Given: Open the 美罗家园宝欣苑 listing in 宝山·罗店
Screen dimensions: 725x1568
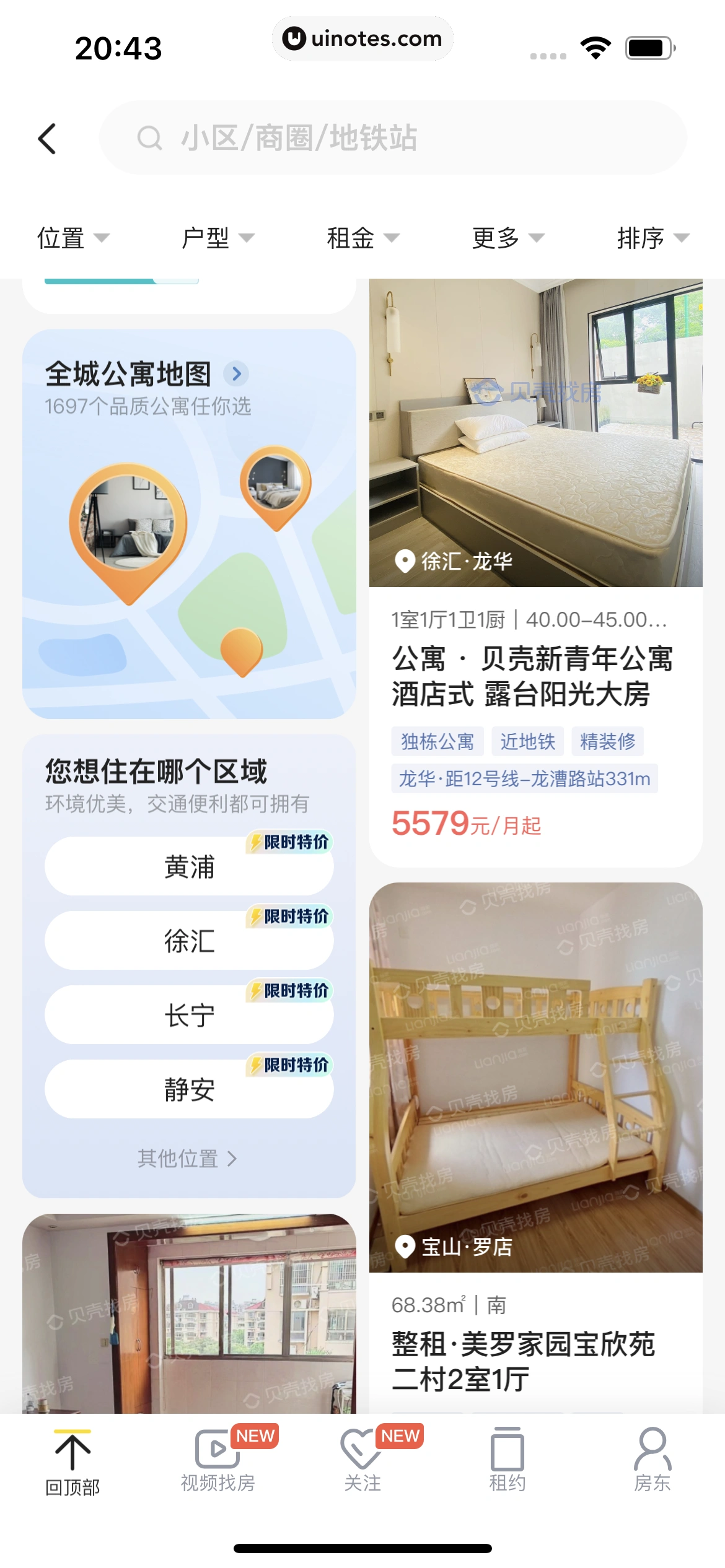Looking at the screenshot, I should click(x=535, y=1361).
